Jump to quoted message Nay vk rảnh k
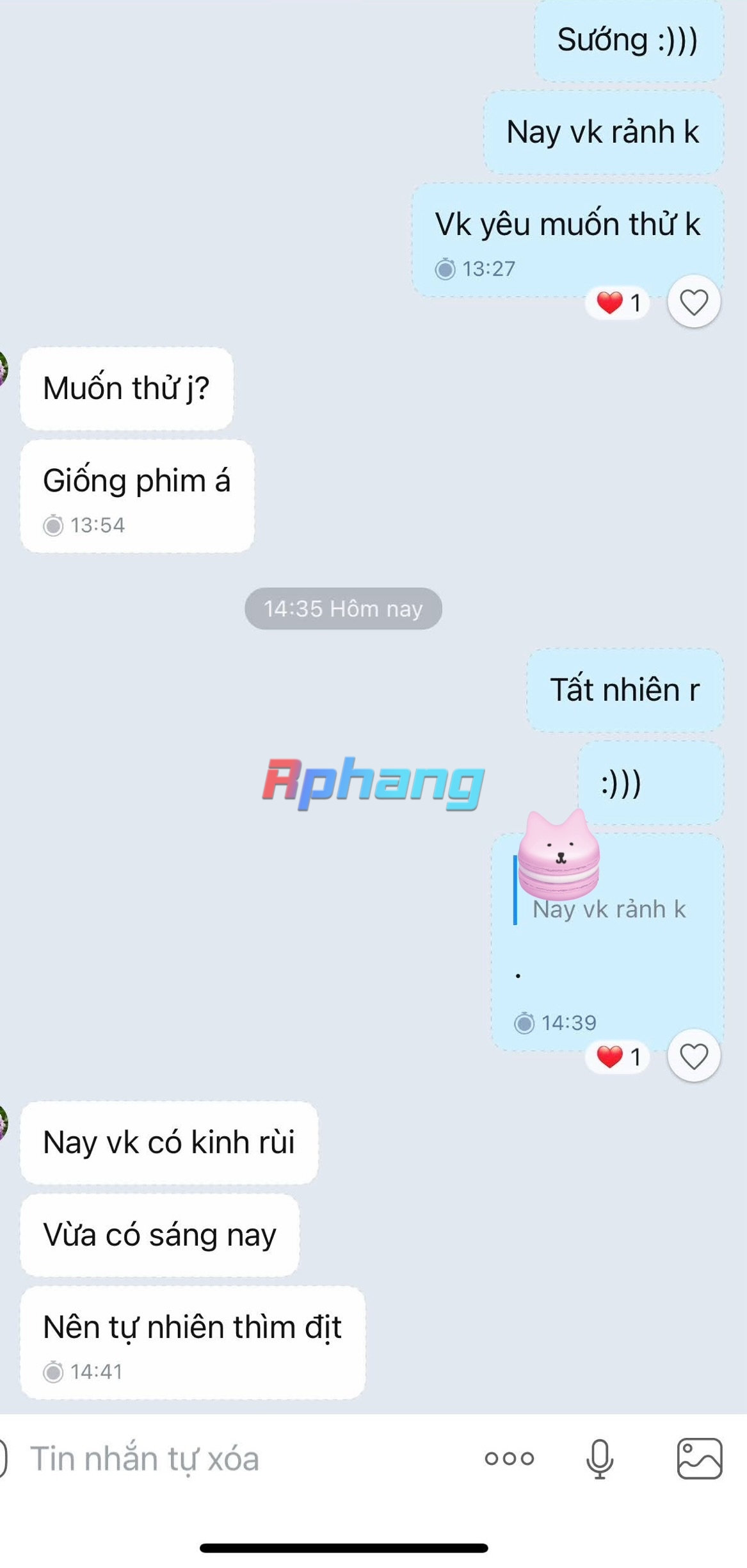The width and height of the screenshot is (747, 1568). click(x=608, y=909)
